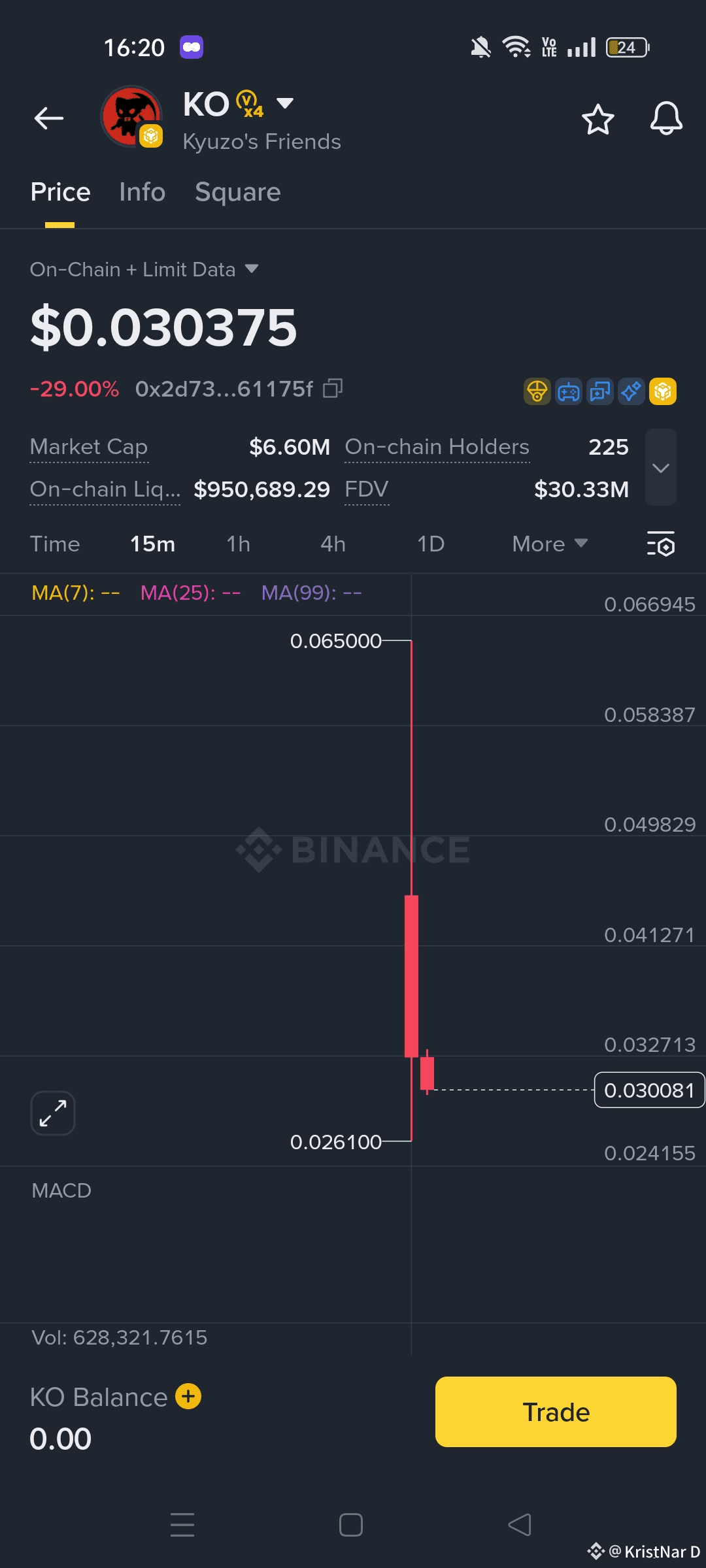Open the More intervals dropdown

point(549,544)
